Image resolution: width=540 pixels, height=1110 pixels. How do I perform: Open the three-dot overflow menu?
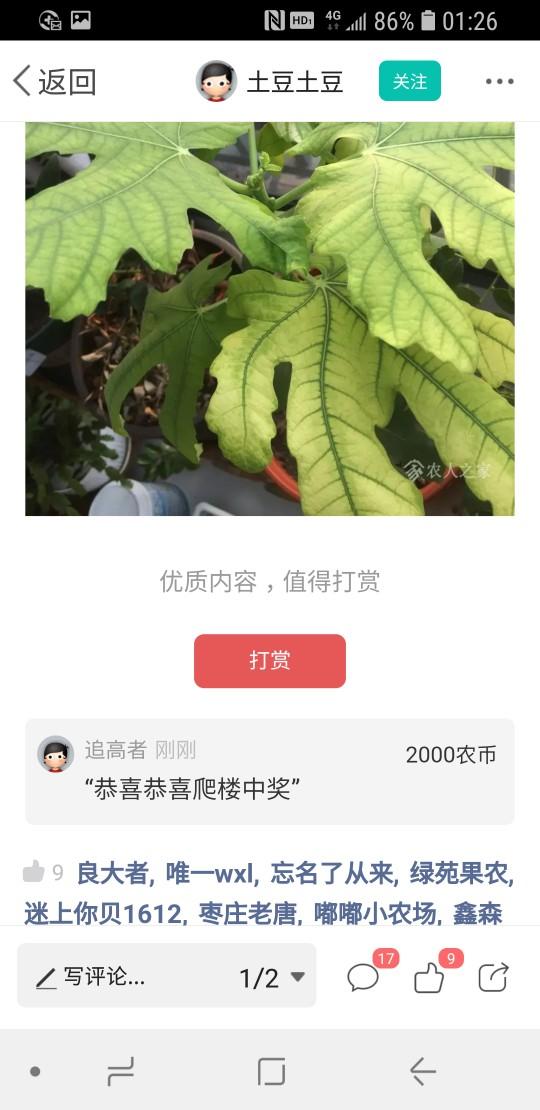click(500, 81)
